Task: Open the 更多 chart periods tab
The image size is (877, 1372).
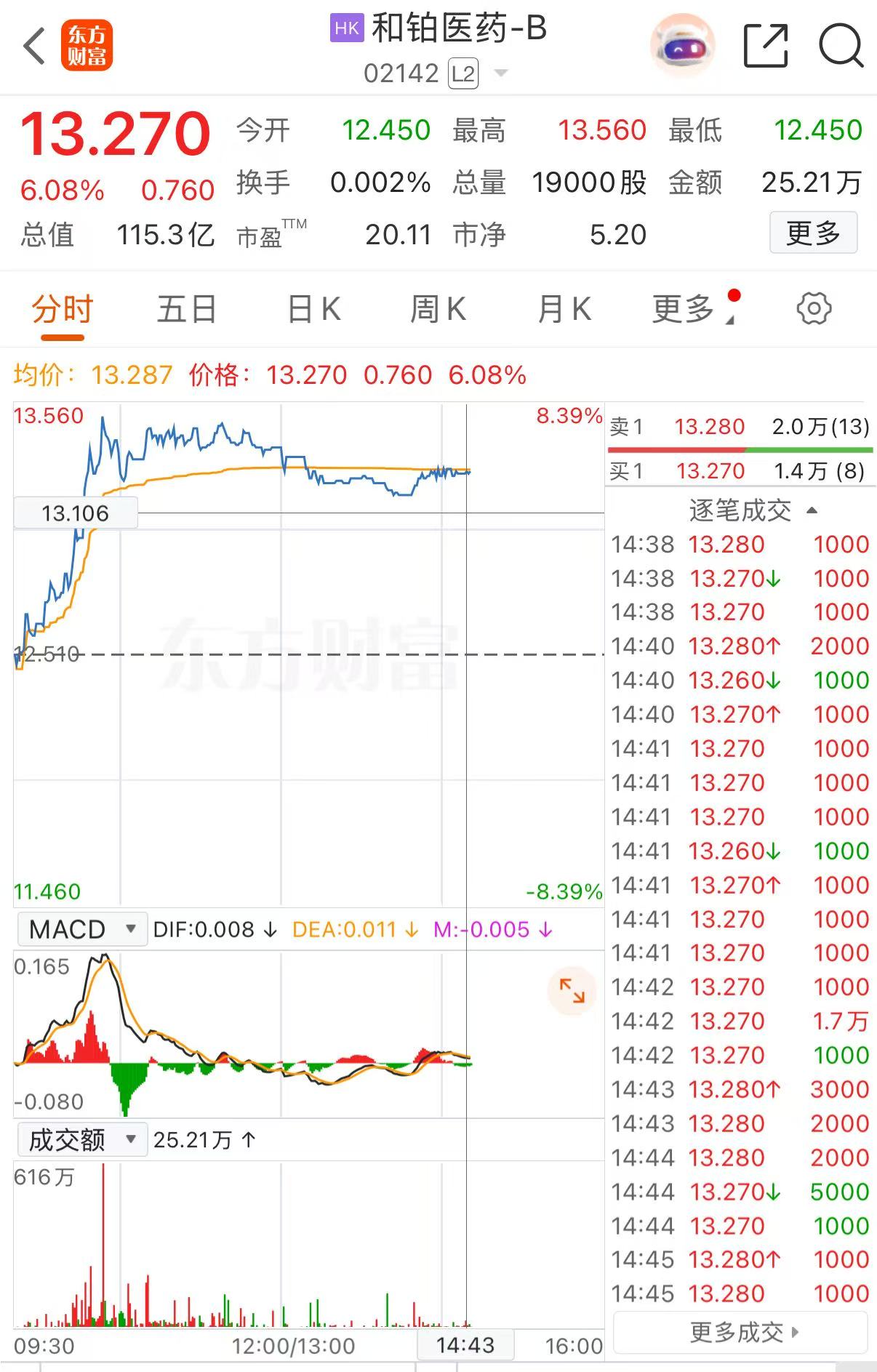Action: coord(685,310)
